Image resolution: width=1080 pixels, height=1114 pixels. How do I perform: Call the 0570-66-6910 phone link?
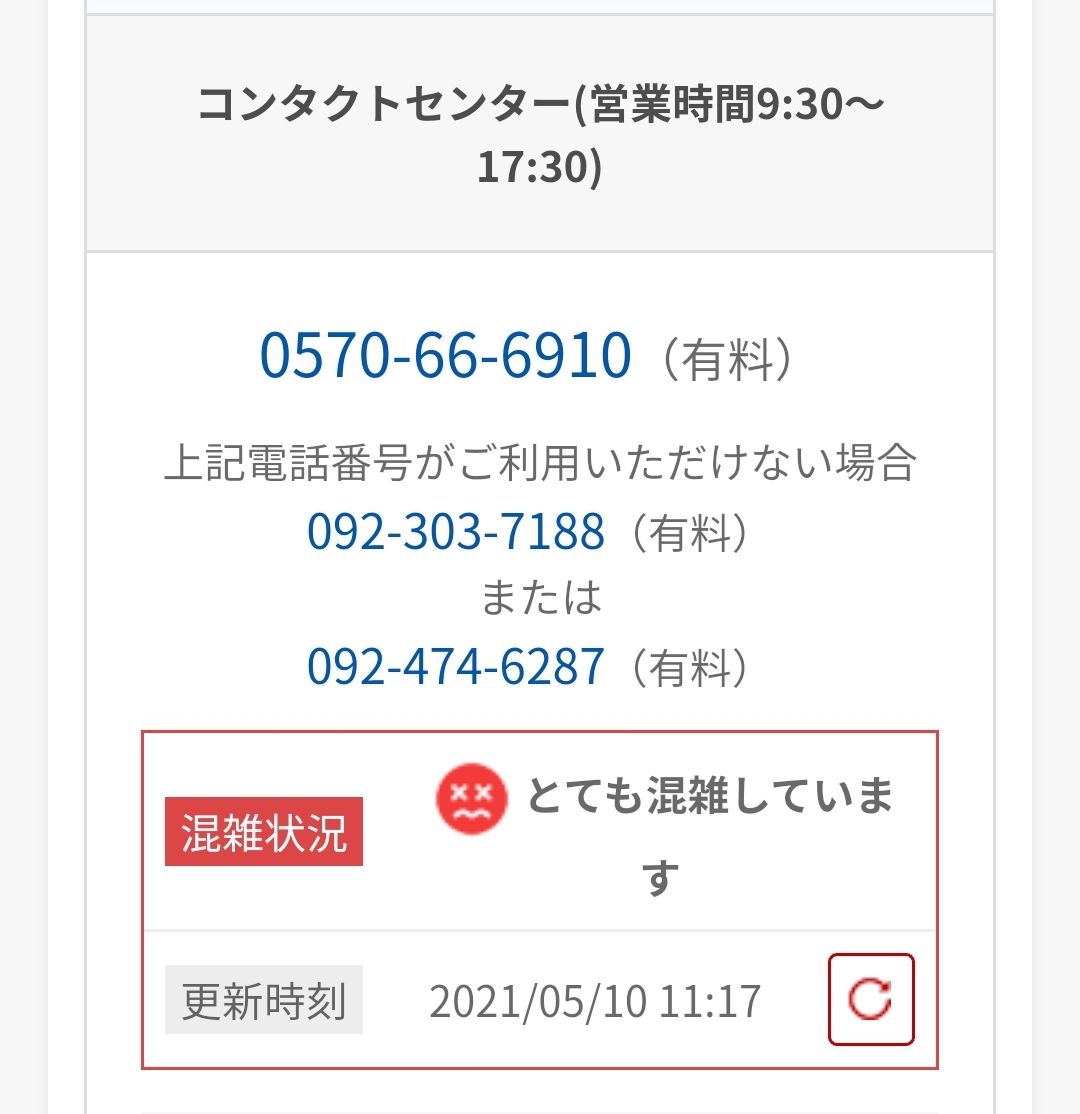click(x=447, y=355)
